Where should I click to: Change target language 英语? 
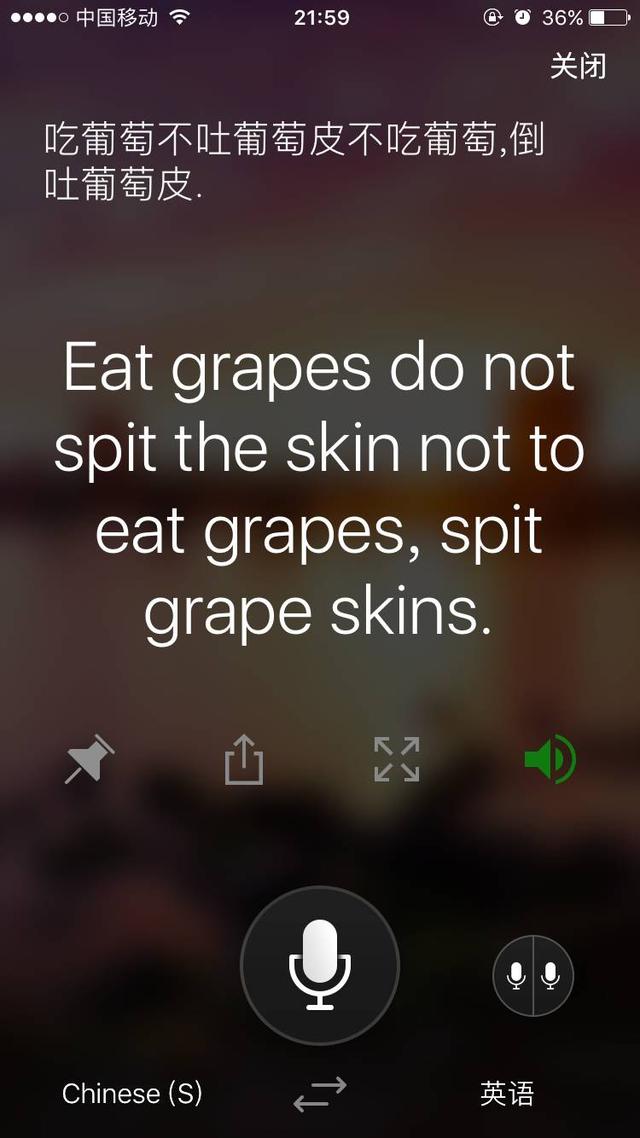[507, 1094]
